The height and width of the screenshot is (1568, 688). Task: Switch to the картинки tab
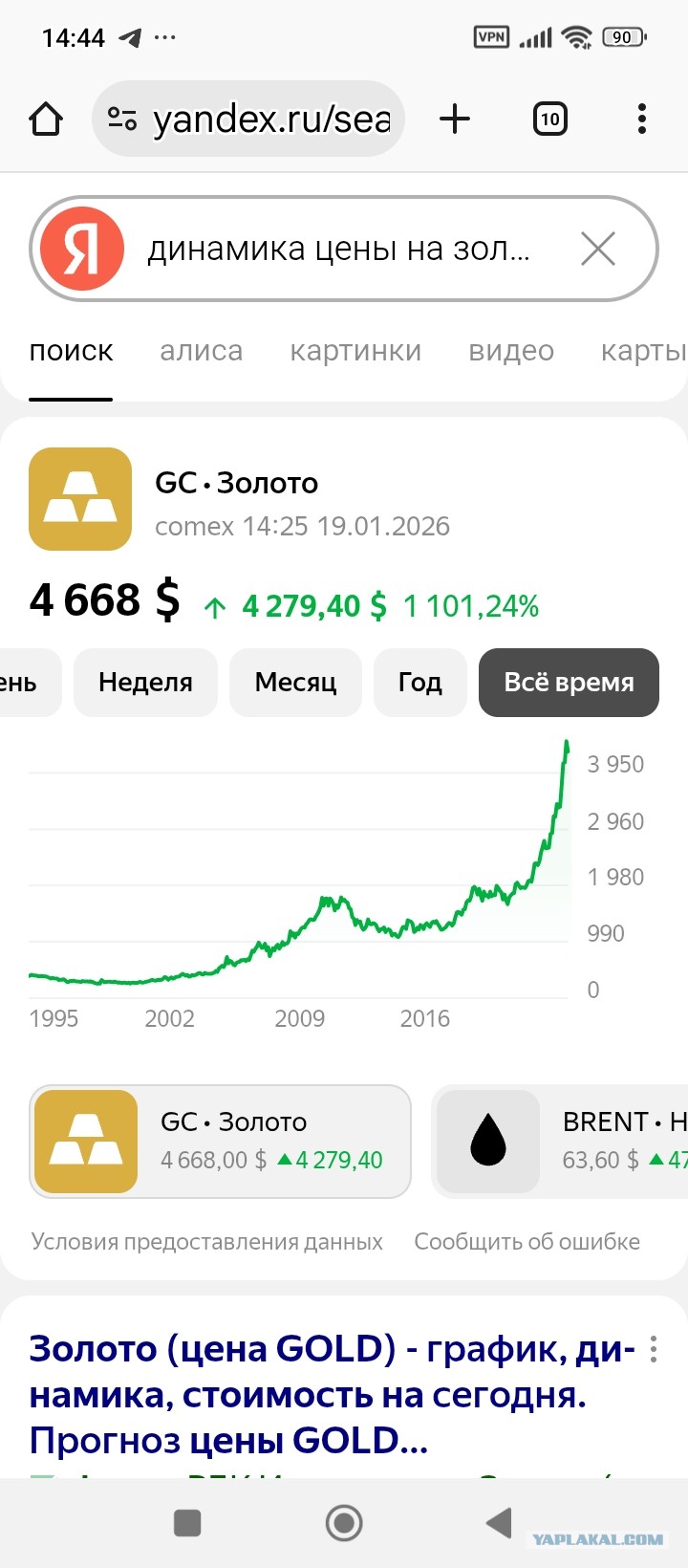tap(355, 351)
